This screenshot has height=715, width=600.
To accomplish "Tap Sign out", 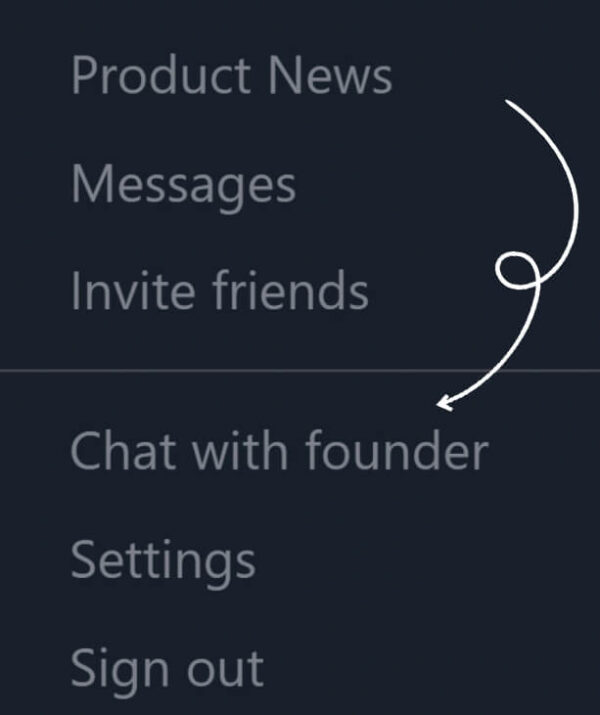I will coord(167,667).
